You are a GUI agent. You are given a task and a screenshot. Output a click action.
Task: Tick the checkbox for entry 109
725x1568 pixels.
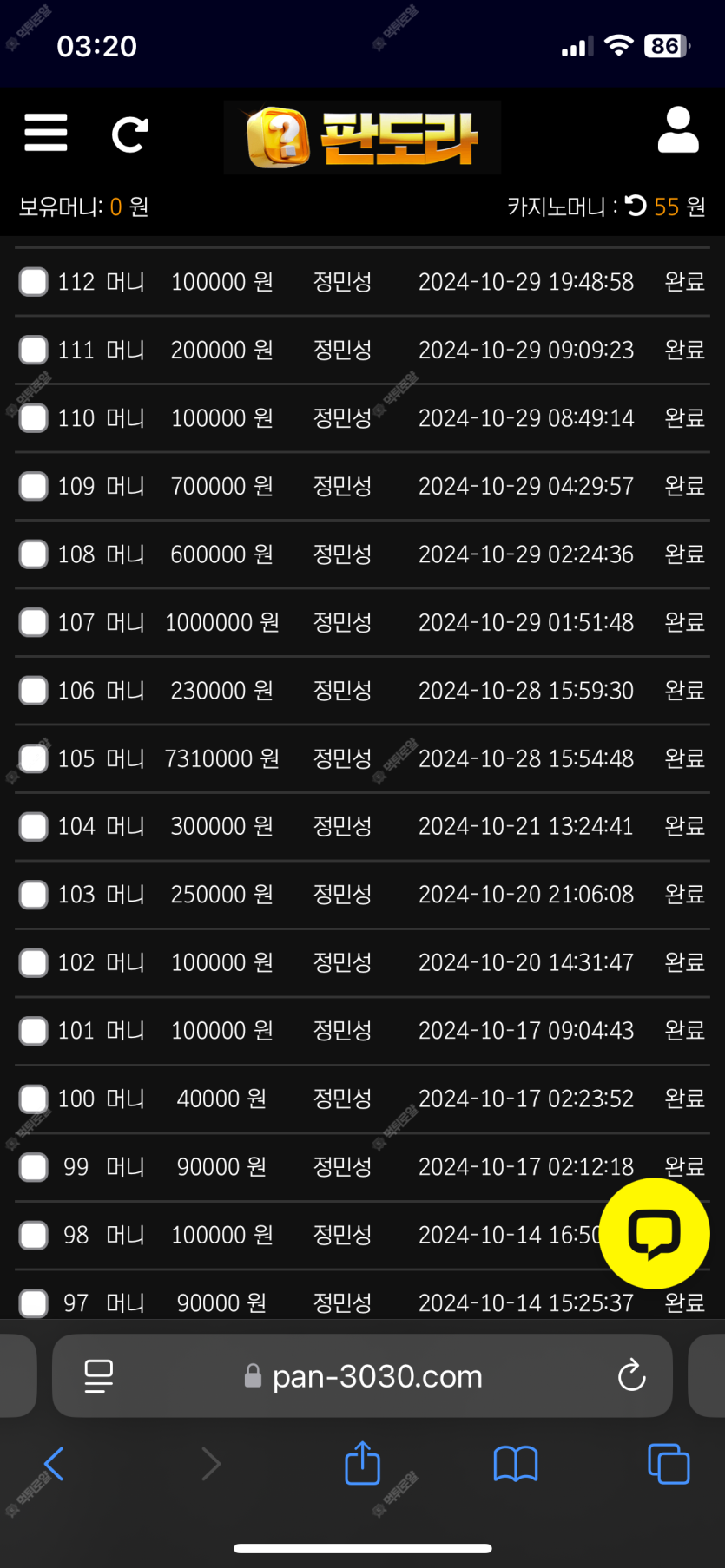[x=34, y=486]
